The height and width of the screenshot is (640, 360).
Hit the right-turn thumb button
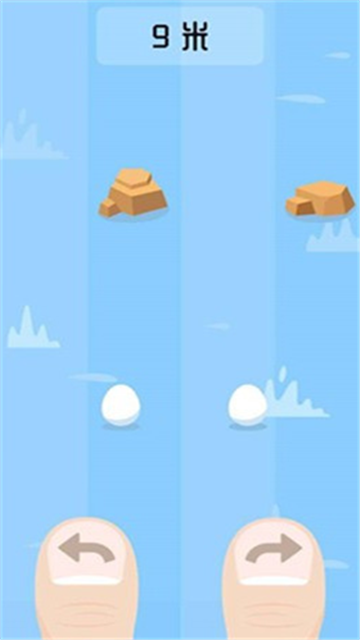click(x=274, y=579)
